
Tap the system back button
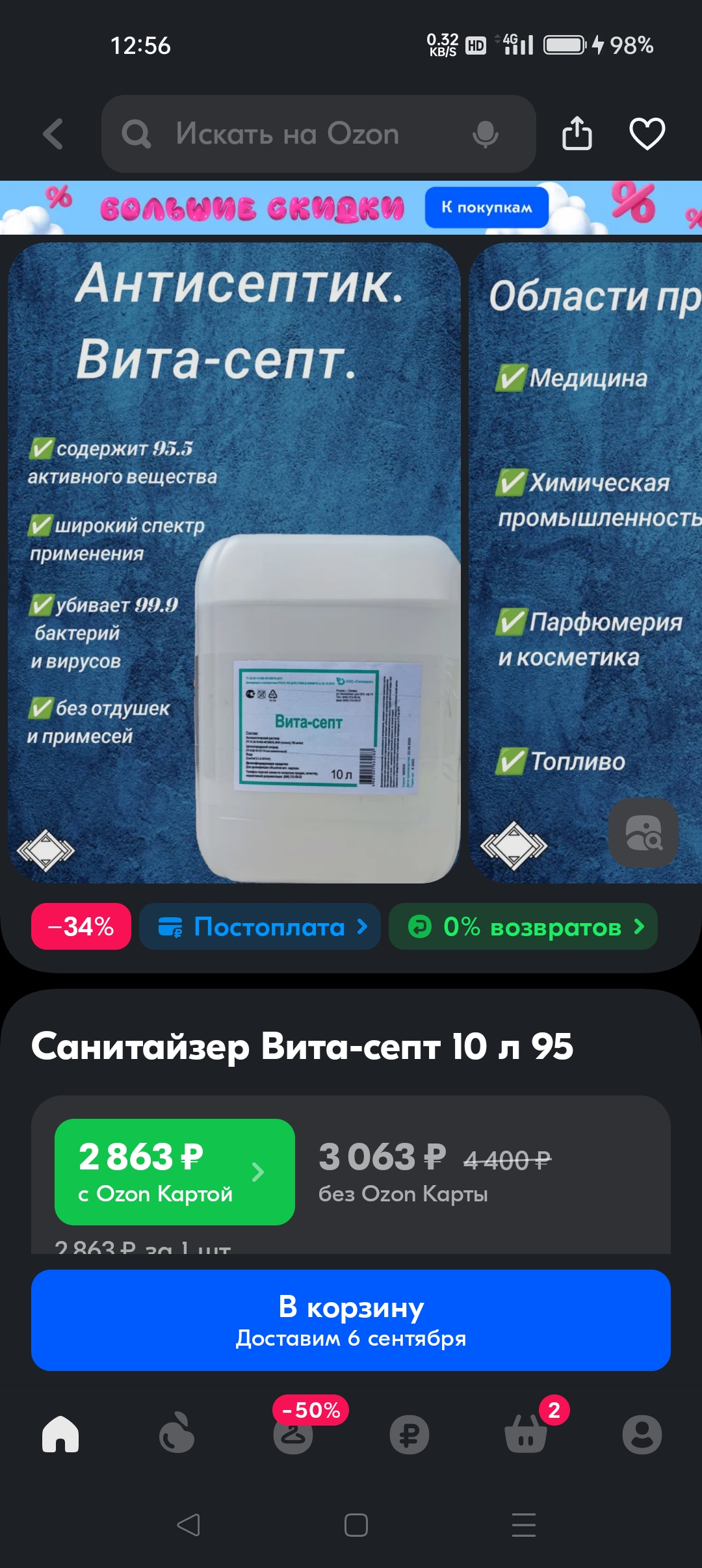[x=188, y=1524]
